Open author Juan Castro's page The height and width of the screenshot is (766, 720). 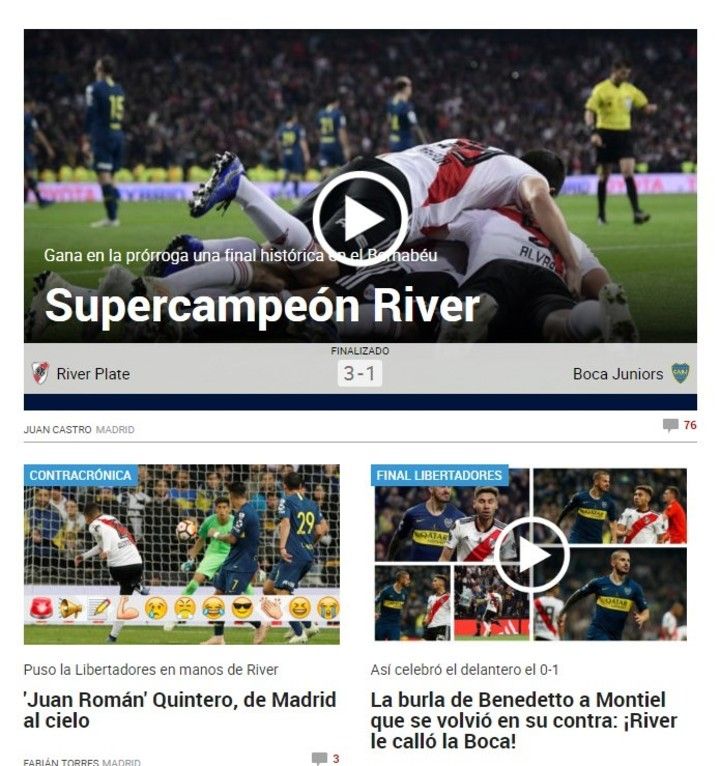pyautogui.click(x=58, y=430)
